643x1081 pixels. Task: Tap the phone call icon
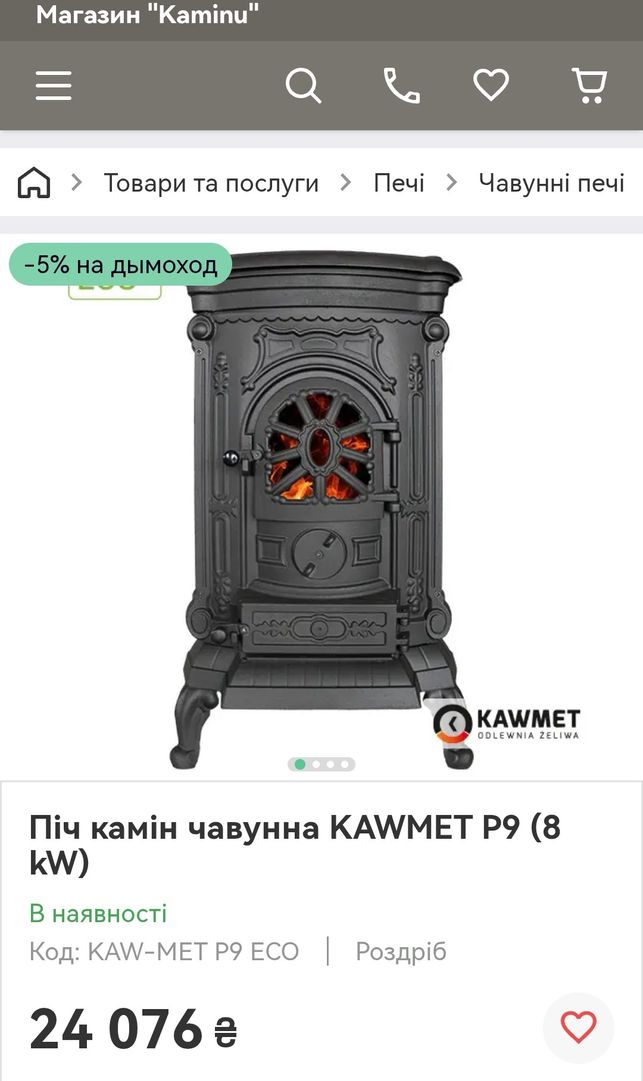point(402,85)
